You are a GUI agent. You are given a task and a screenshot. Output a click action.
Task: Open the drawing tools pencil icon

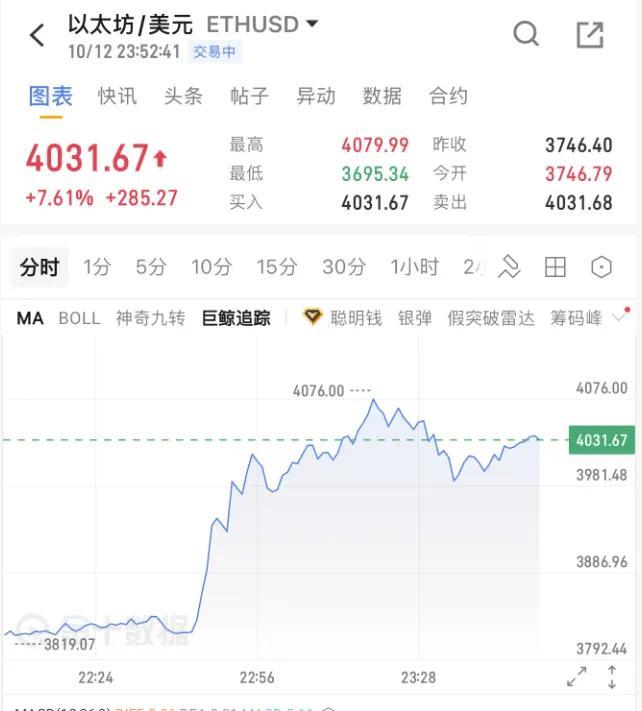pos(509,267)
